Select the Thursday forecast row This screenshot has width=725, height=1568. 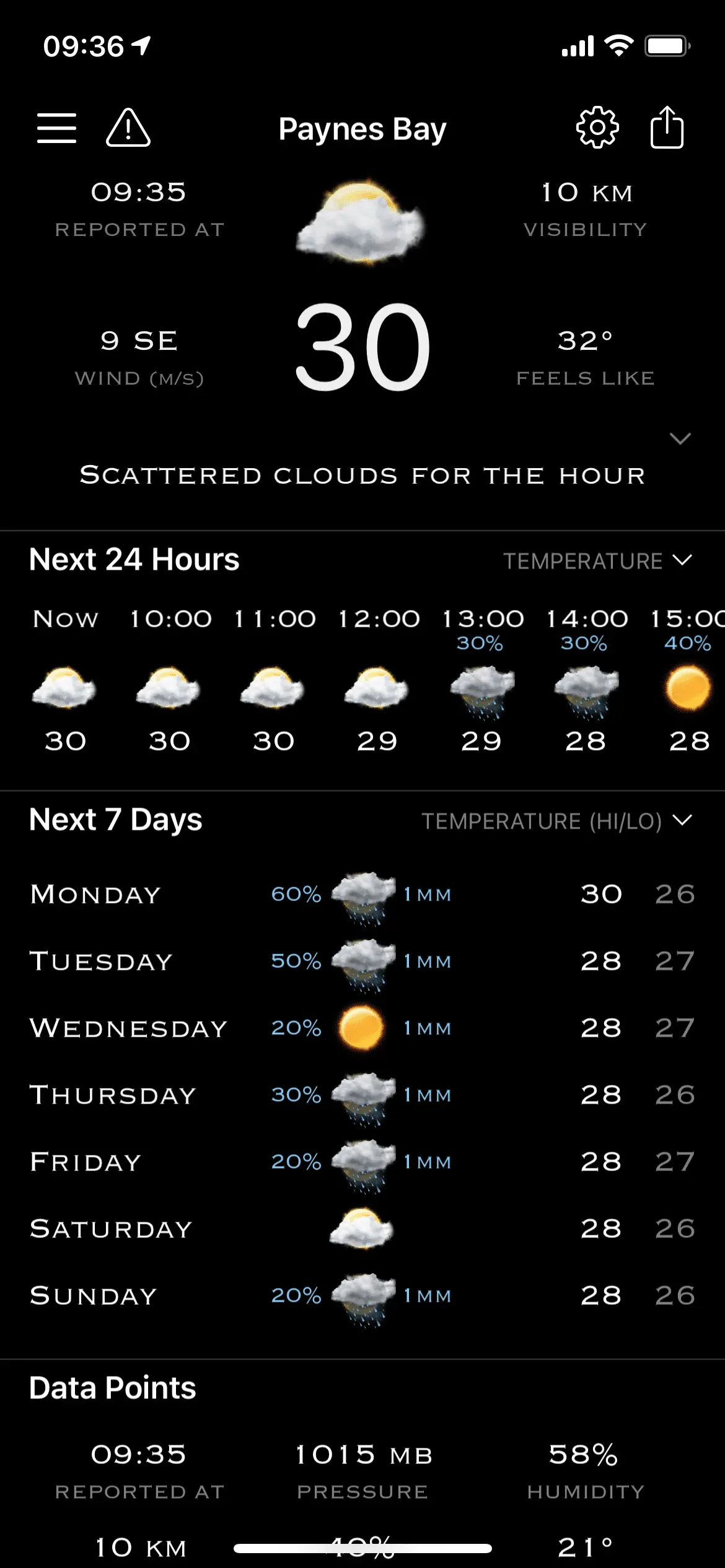(x=362, y=1095)
